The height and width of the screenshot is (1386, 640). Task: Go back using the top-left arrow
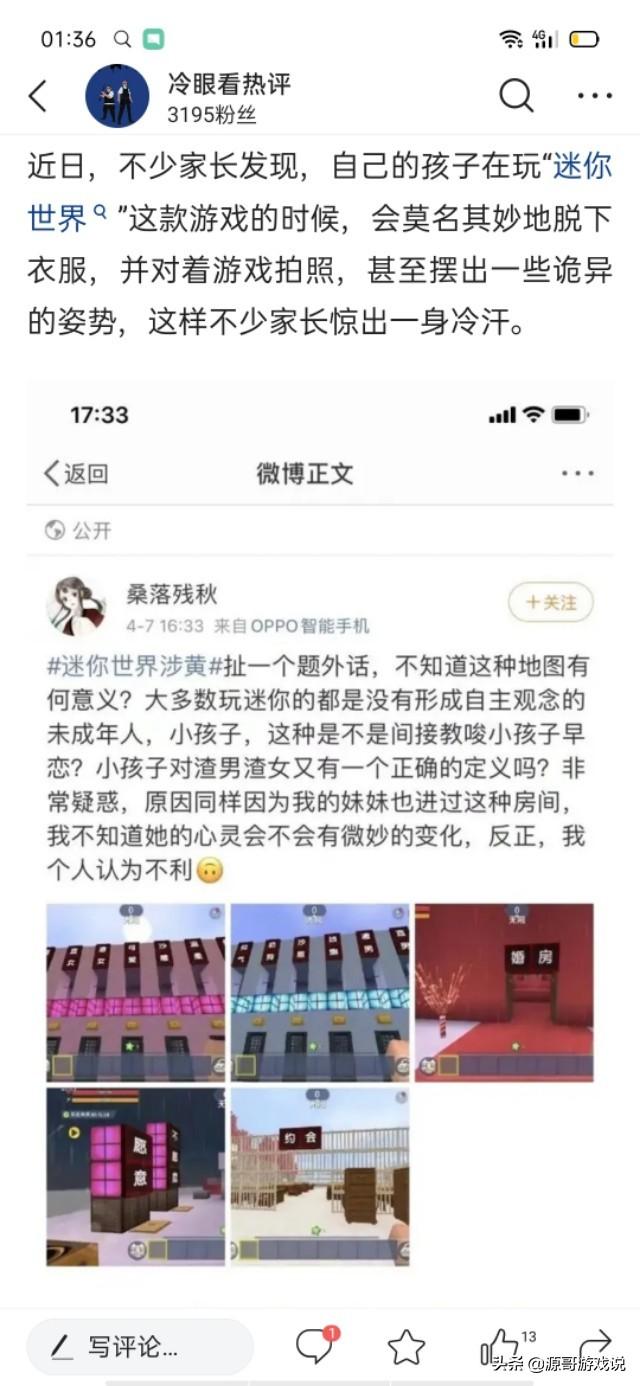click(38, 97)
